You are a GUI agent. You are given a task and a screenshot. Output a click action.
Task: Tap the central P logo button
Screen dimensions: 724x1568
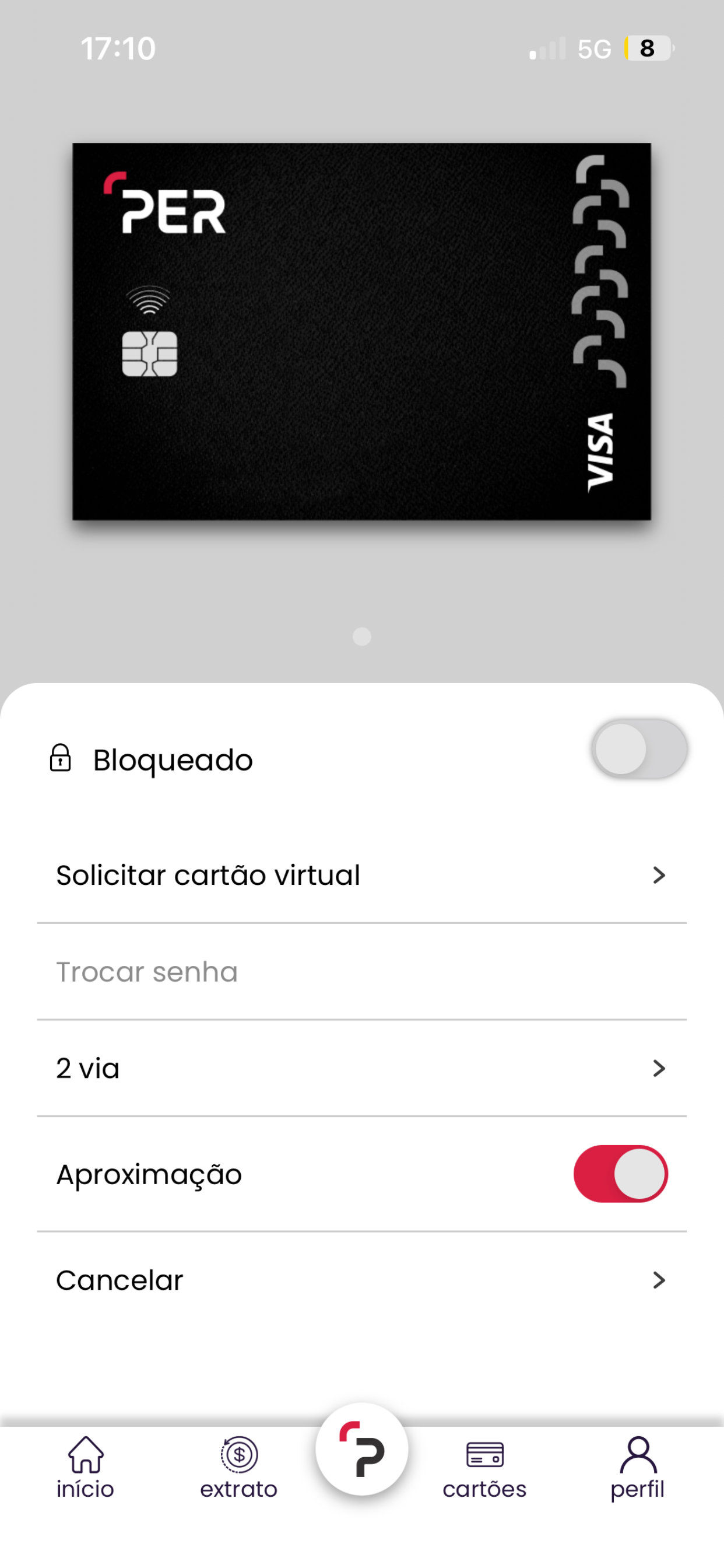click(x=362, y=1450)
